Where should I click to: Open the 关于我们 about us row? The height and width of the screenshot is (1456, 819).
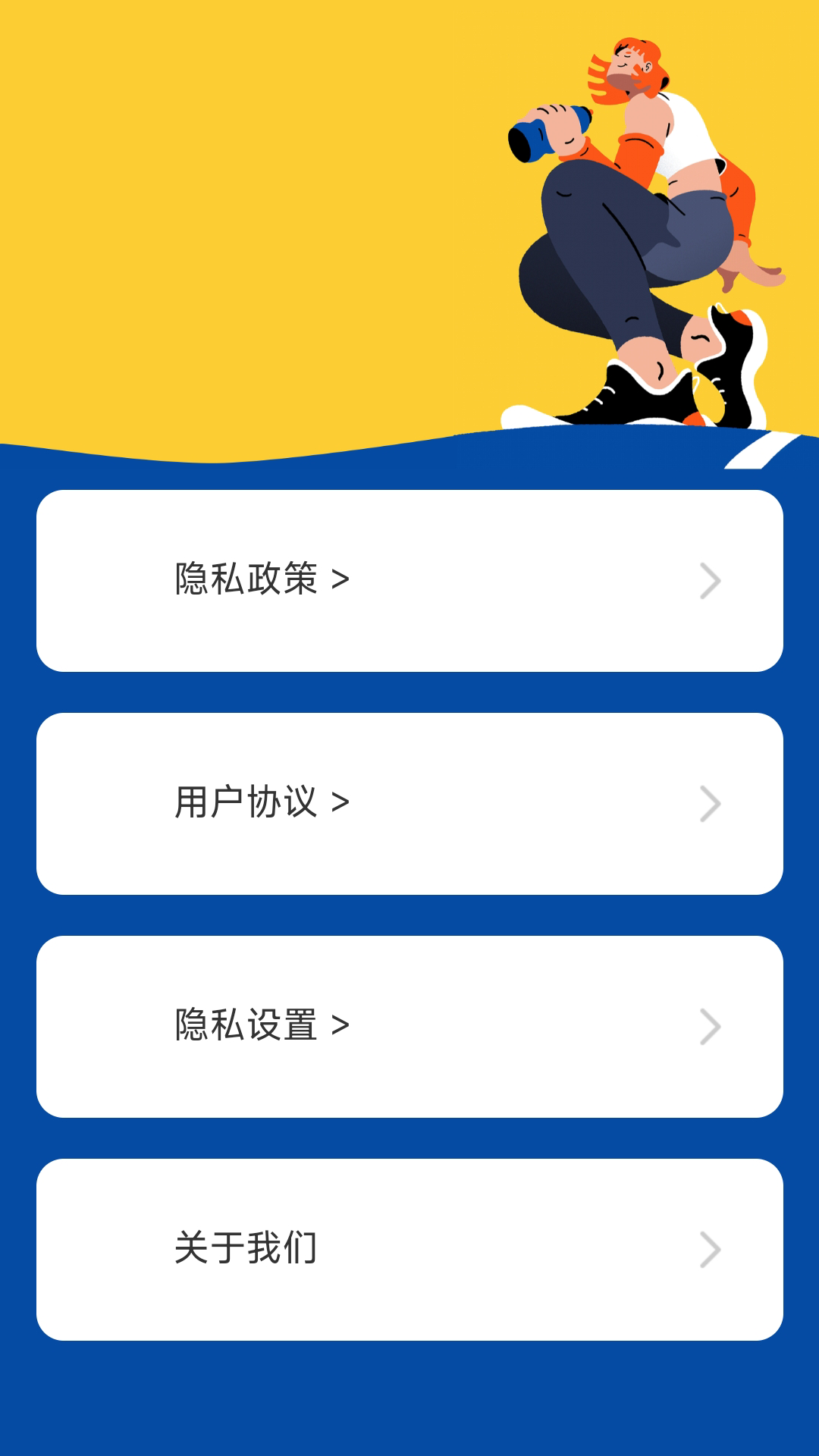[409, 1250]
